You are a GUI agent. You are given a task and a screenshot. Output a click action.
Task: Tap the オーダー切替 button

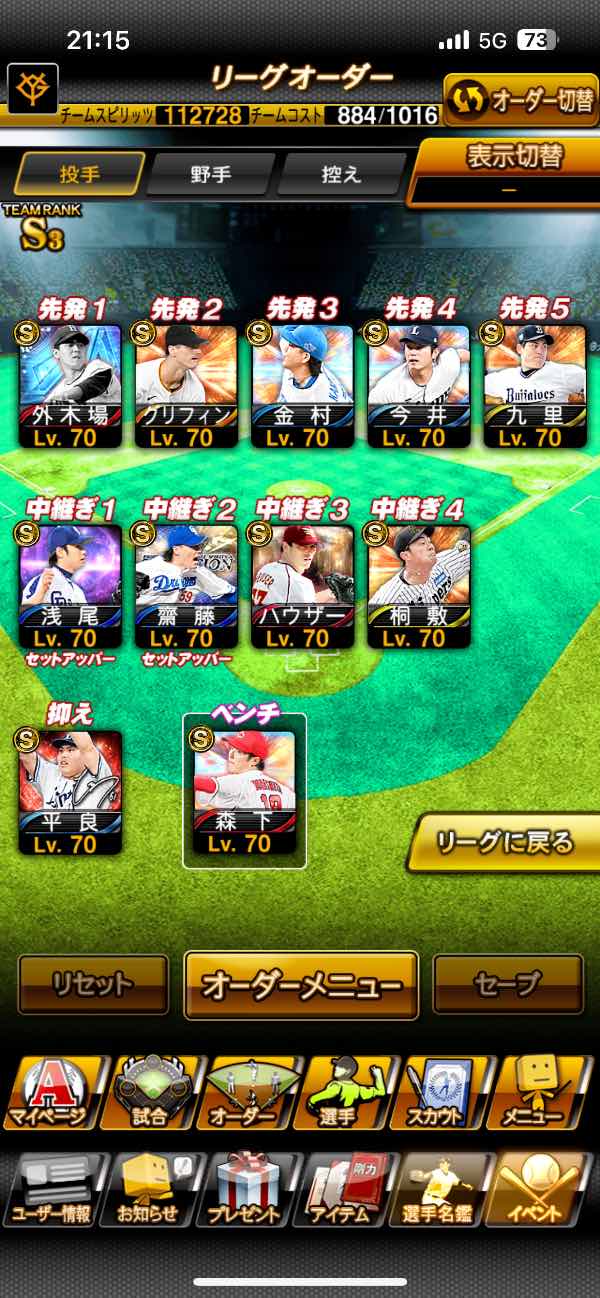520,100
